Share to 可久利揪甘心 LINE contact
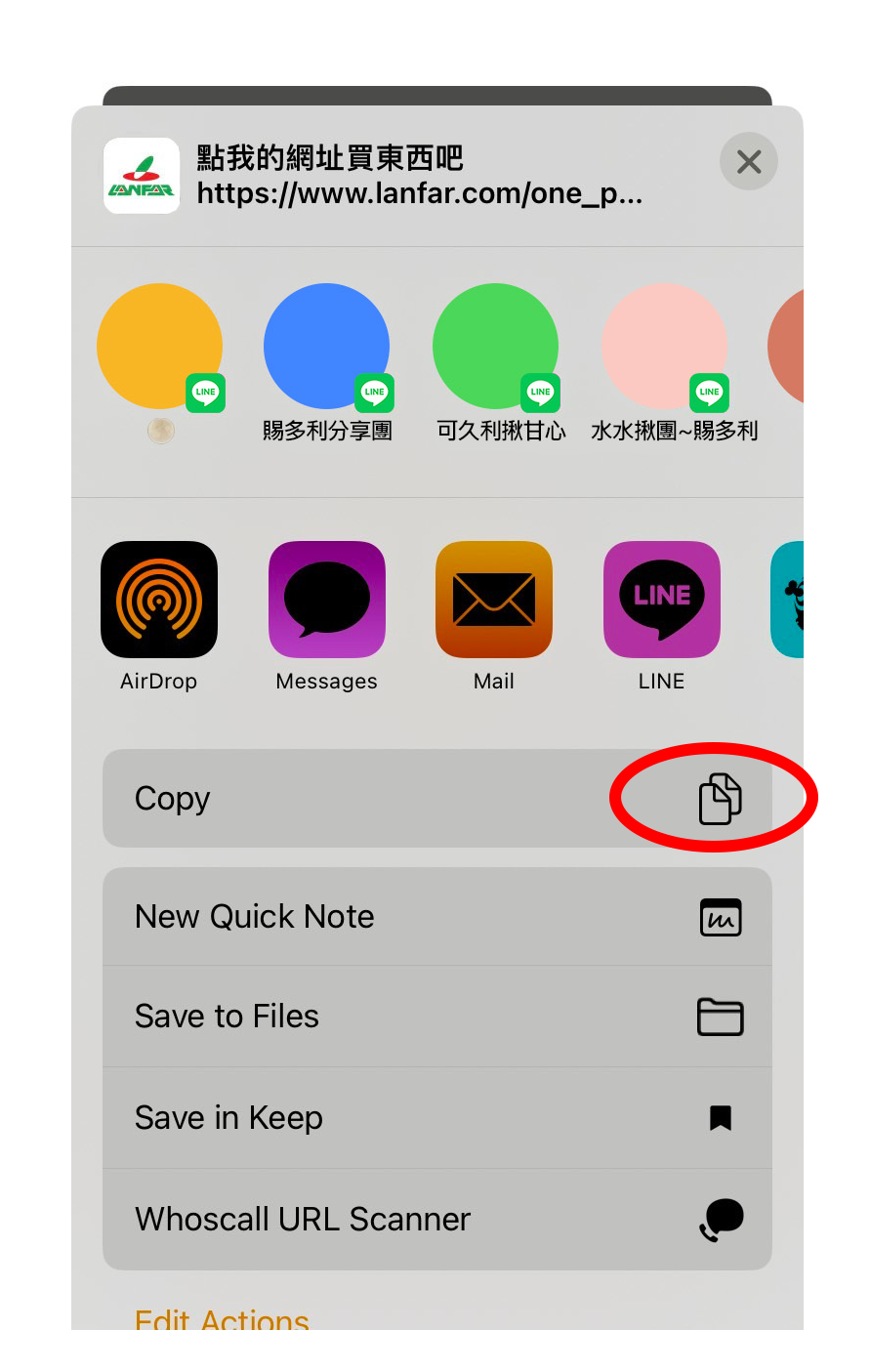 click(496, 348)
